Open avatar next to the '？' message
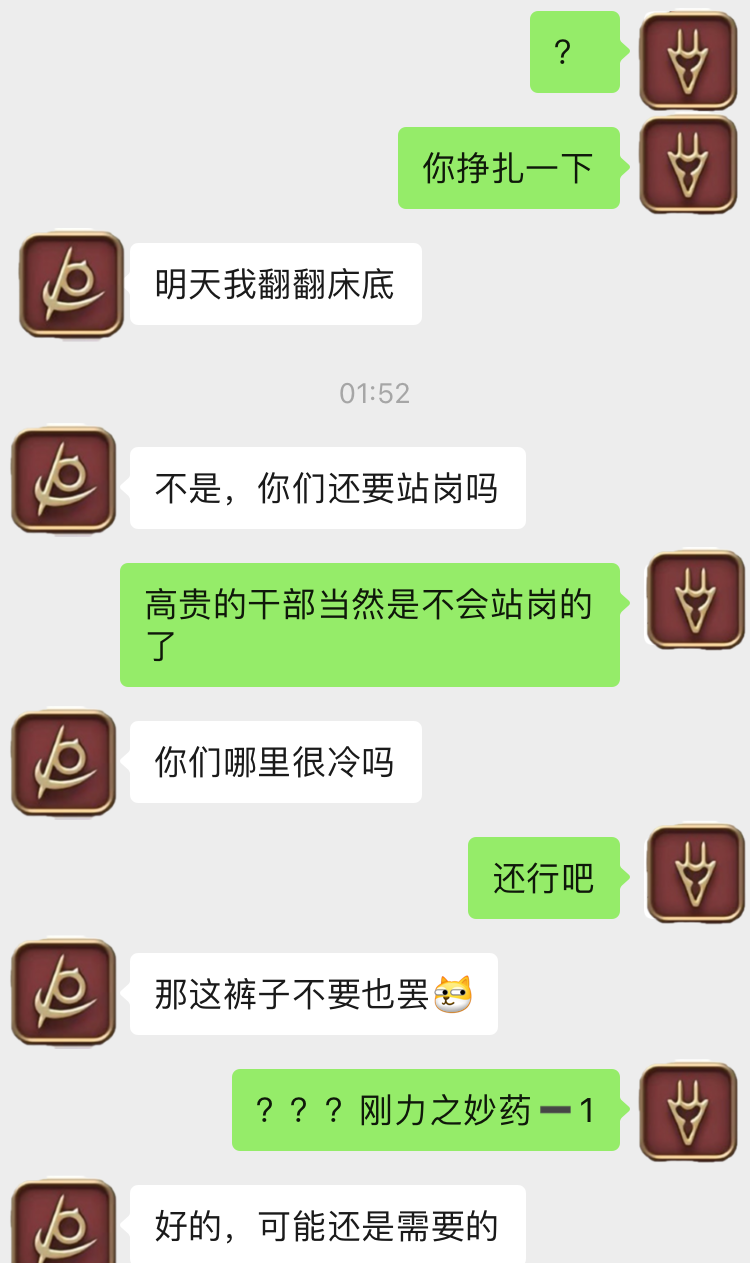Screen dimensions: 750x1263 point(687,60)
